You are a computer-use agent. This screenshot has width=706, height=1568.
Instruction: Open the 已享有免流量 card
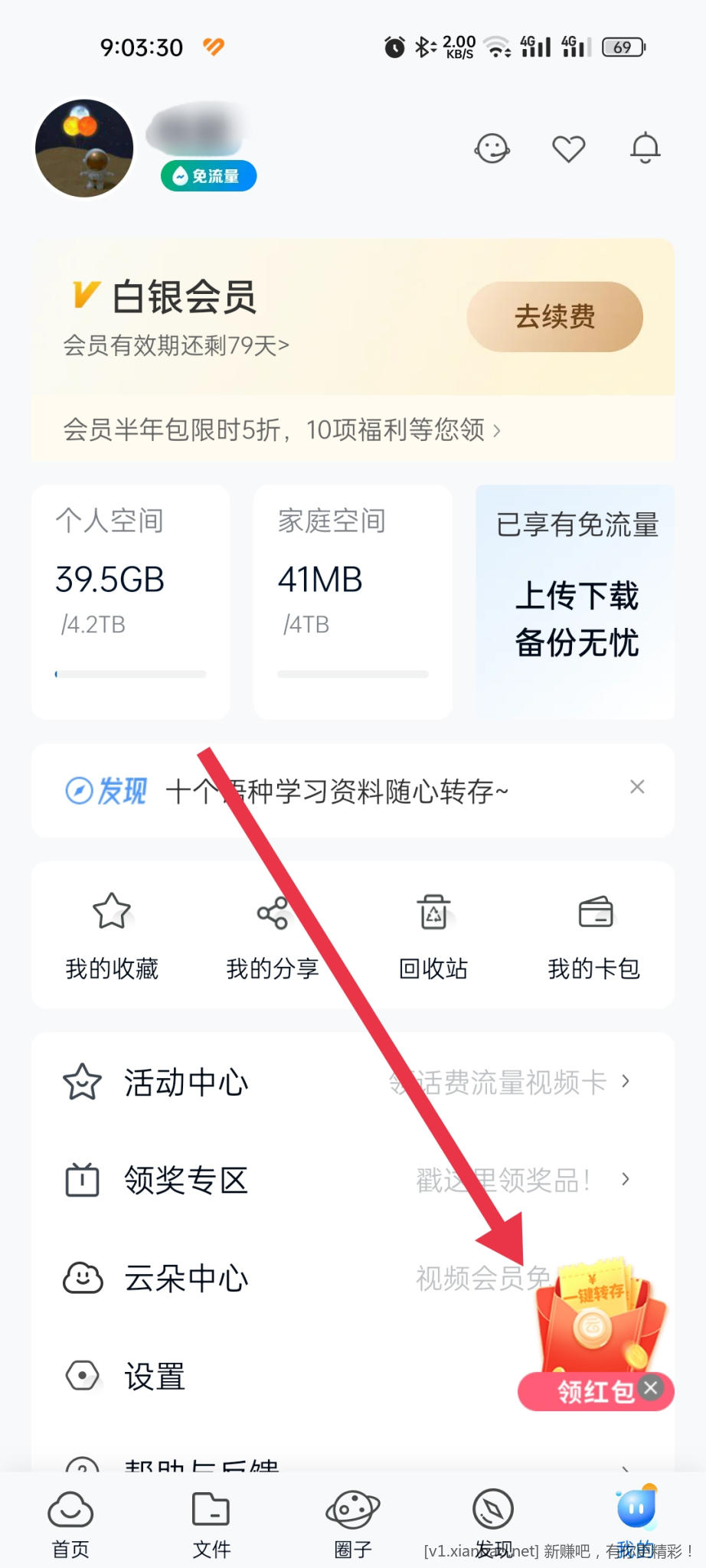pyautogui.click(x=575, y=601)
